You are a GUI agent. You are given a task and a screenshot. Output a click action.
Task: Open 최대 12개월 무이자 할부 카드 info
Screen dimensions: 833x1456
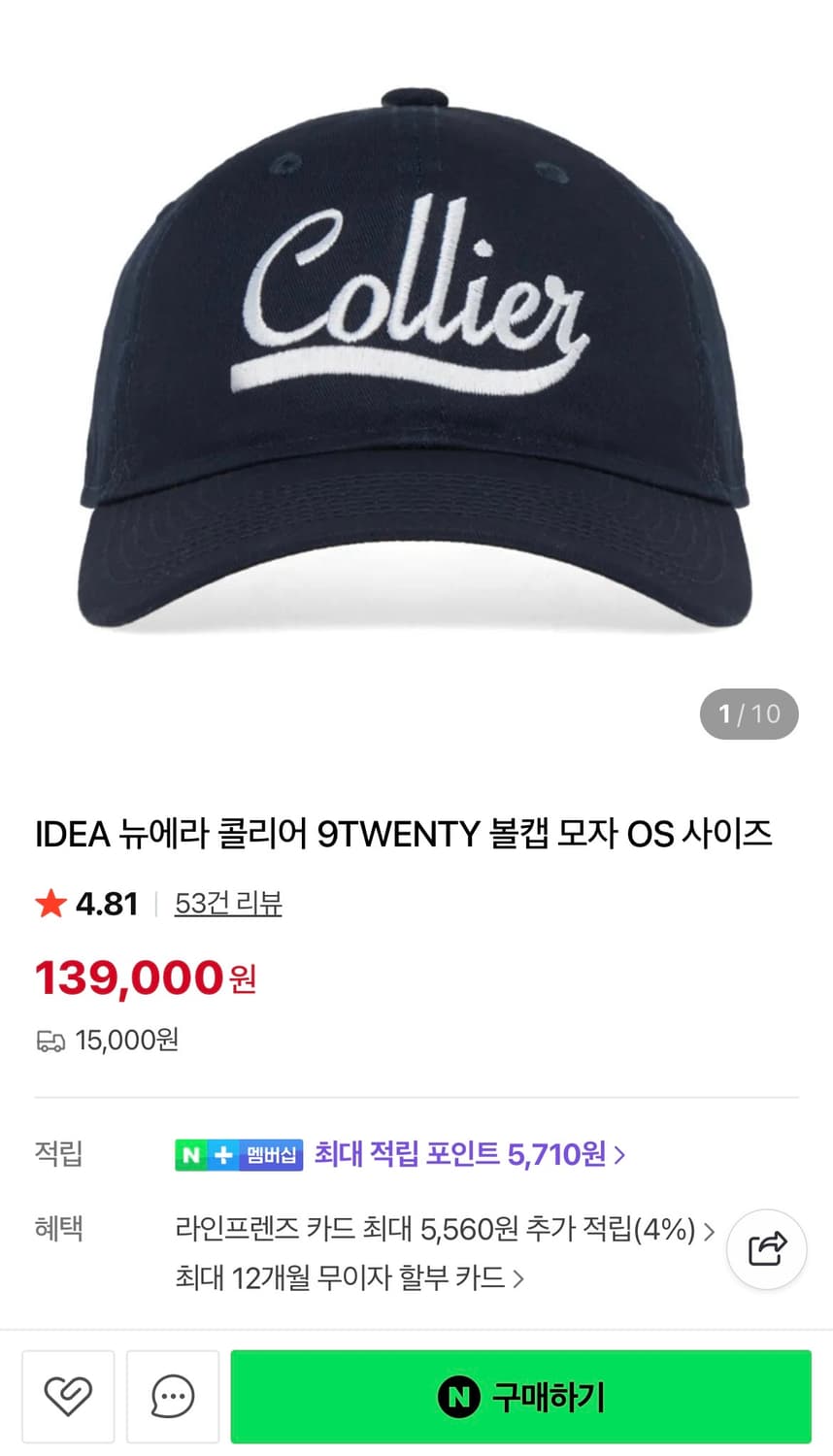click(x=350, y=1277)
